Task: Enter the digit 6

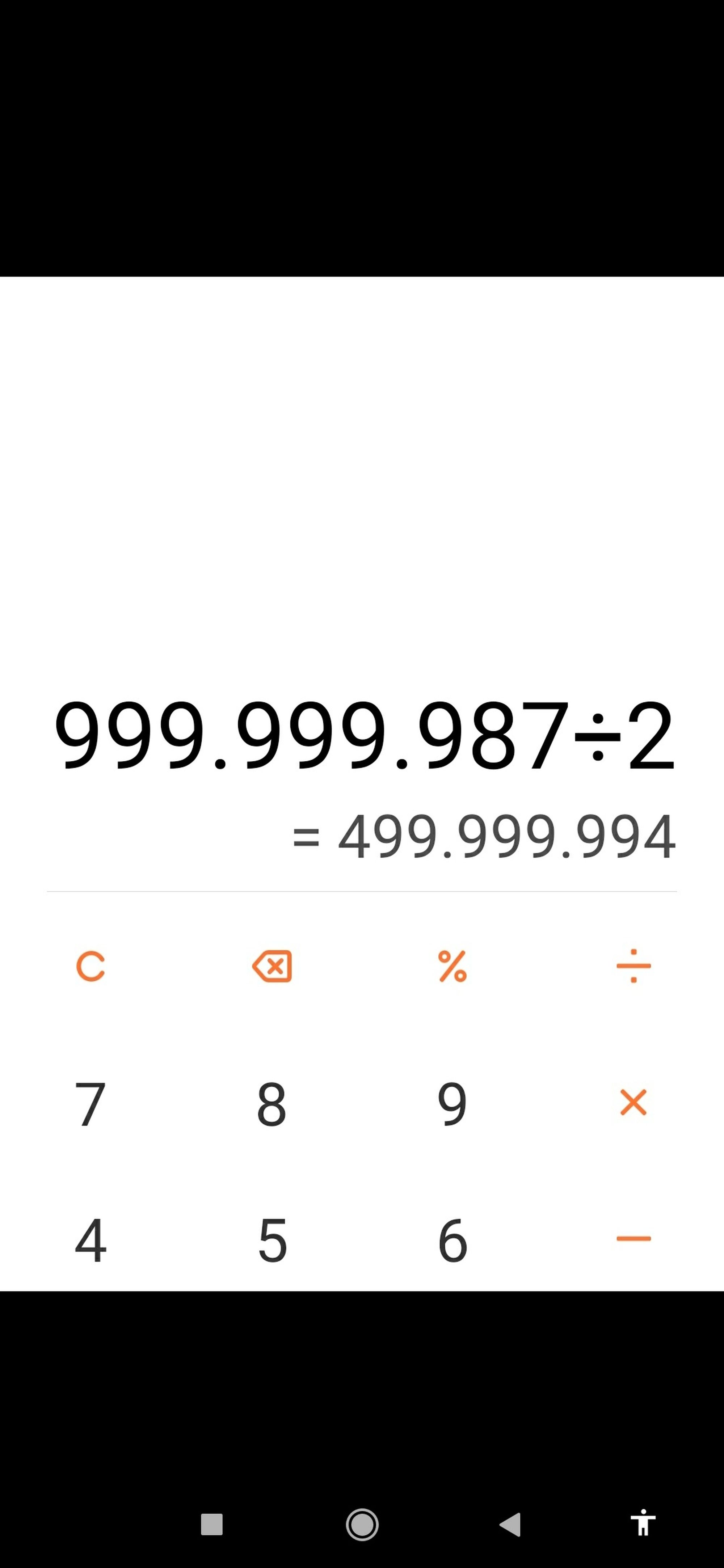Action: pyautogui.click(x=452, y=1239)
